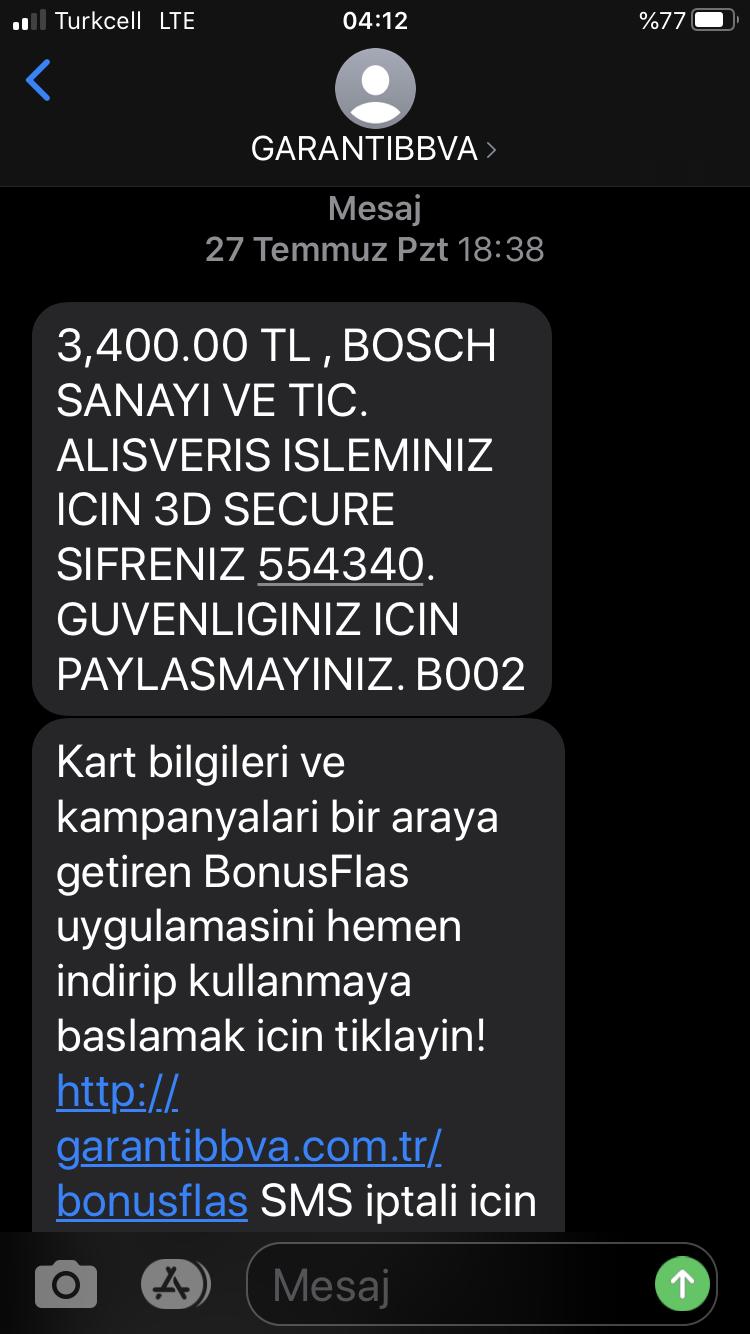Image resolution: width=750 pixels, height=1334 pixels.
Task: Send the message with the green arrow
Action: coord(682,1283)
